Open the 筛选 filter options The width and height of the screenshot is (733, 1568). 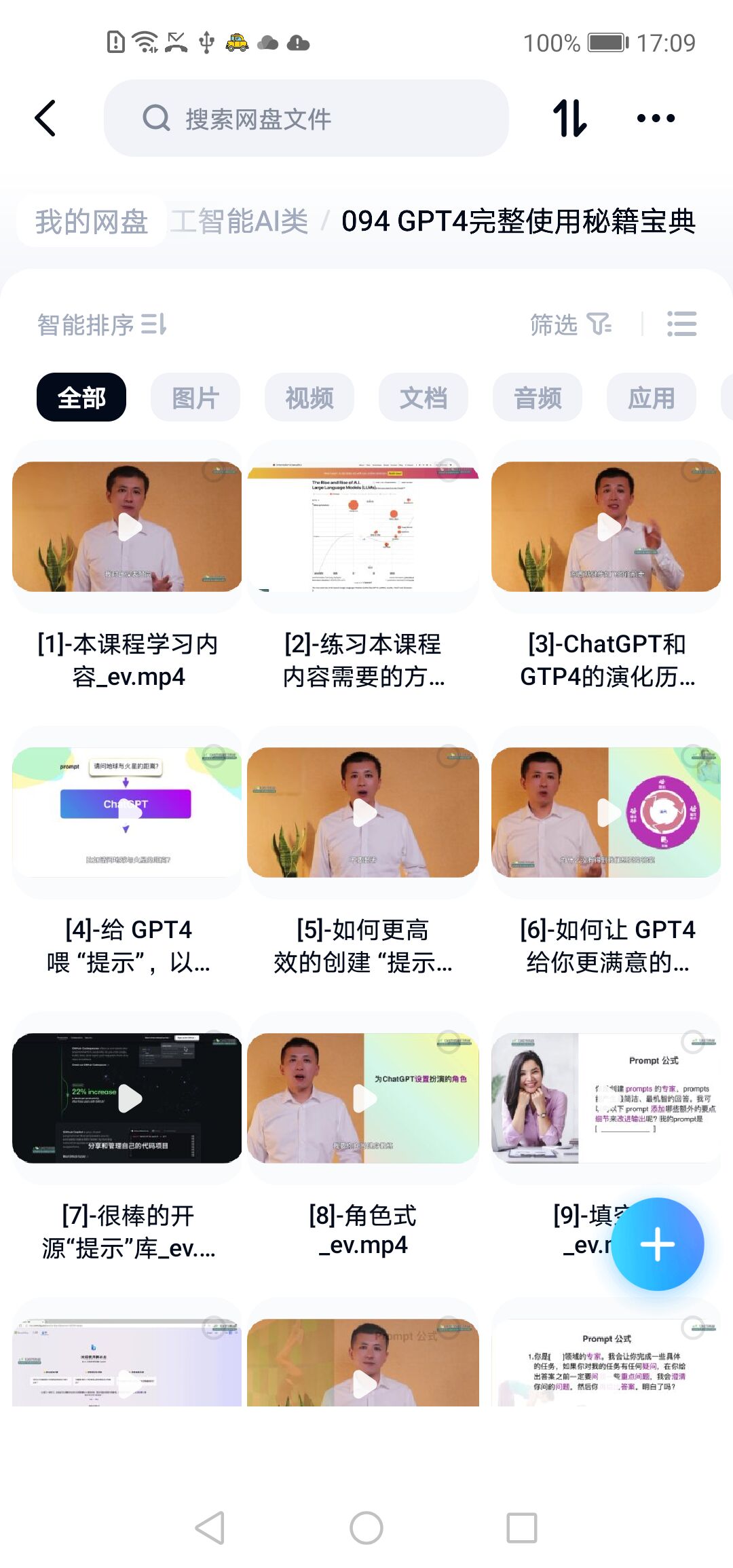click(x=570, y=324)
